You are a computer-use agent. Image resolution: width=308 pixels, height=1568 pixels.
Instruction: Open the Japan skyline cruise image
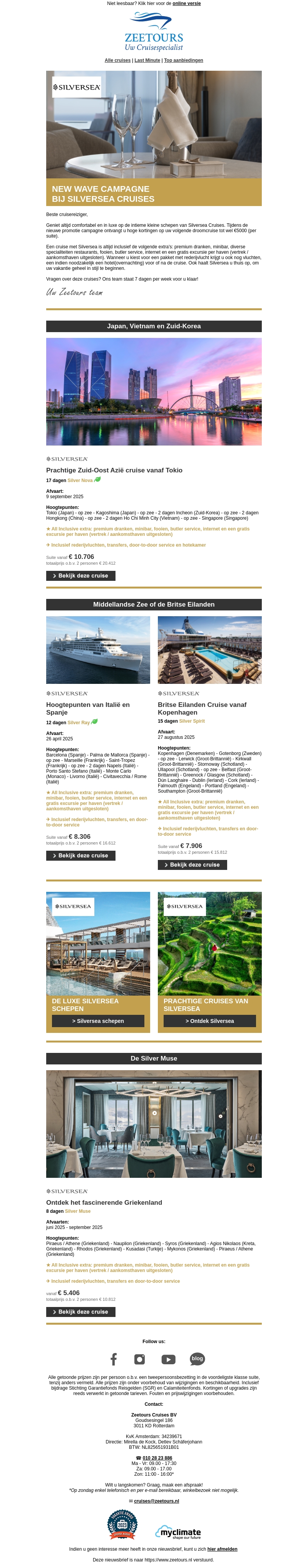click(x=154, y=391)
